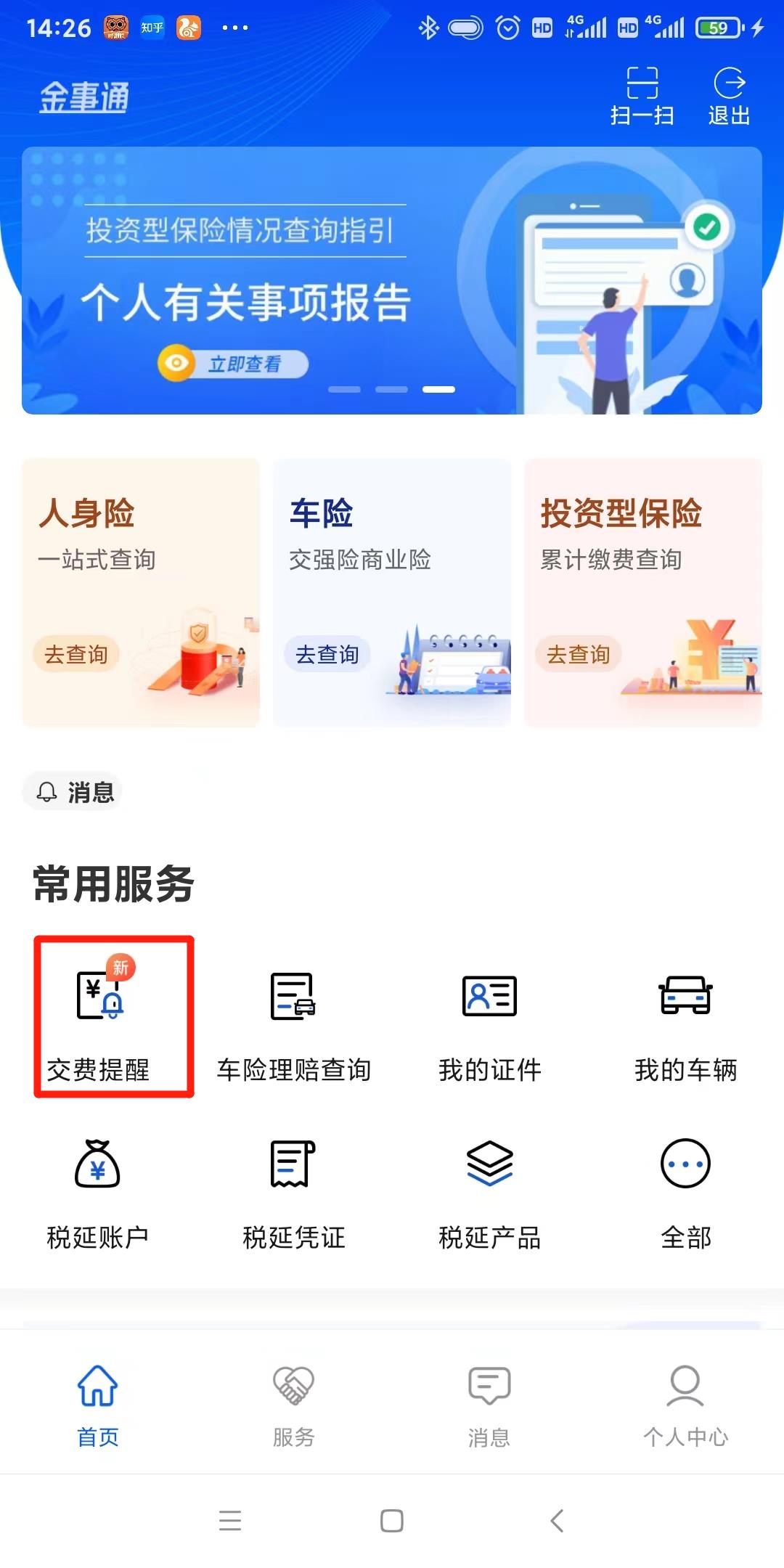Tap 去查询 on 投资型保险 card
Image resolution: width=784 pixels, height=1568 pixels.
click(x=578, y=654)
